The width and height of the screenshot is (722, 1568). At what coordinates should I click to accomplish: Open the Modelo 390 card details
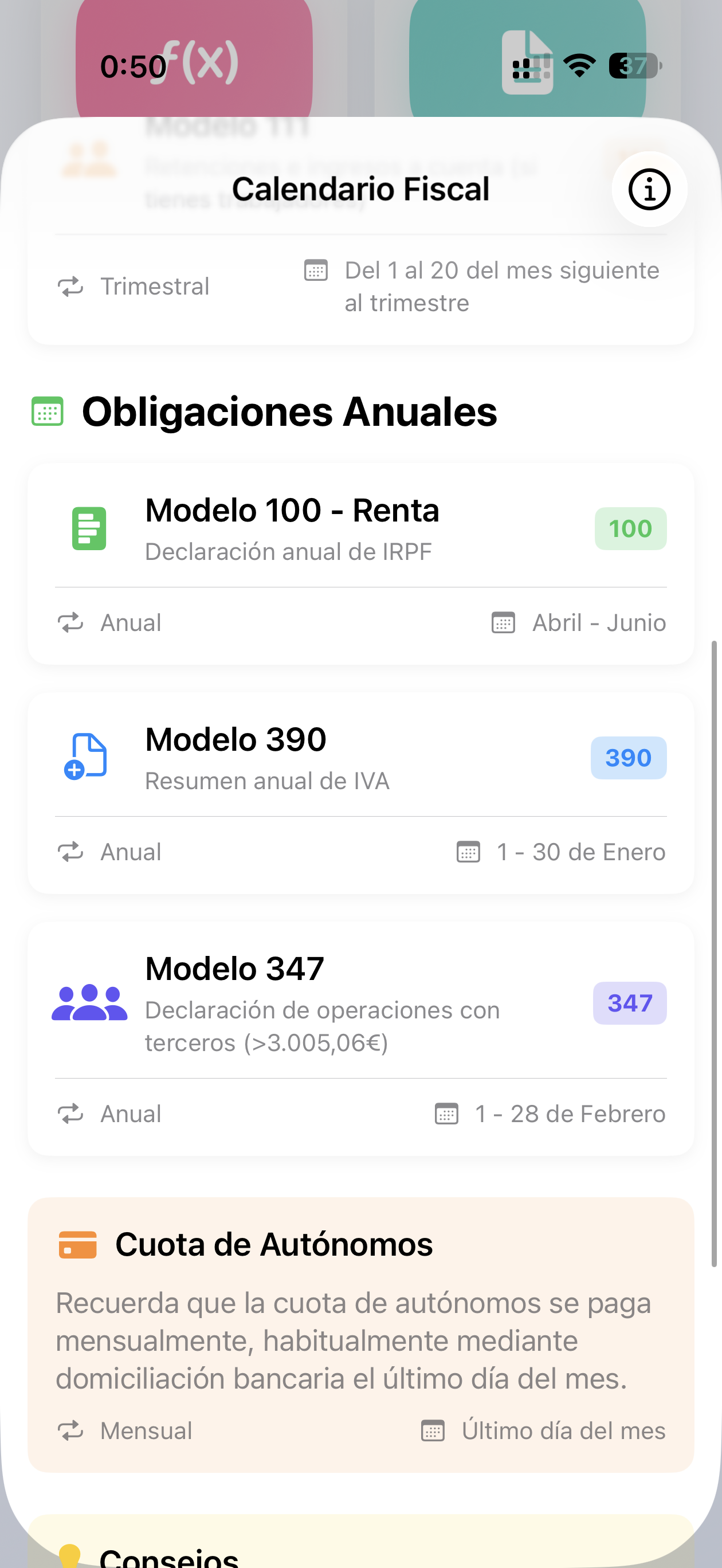361,791
